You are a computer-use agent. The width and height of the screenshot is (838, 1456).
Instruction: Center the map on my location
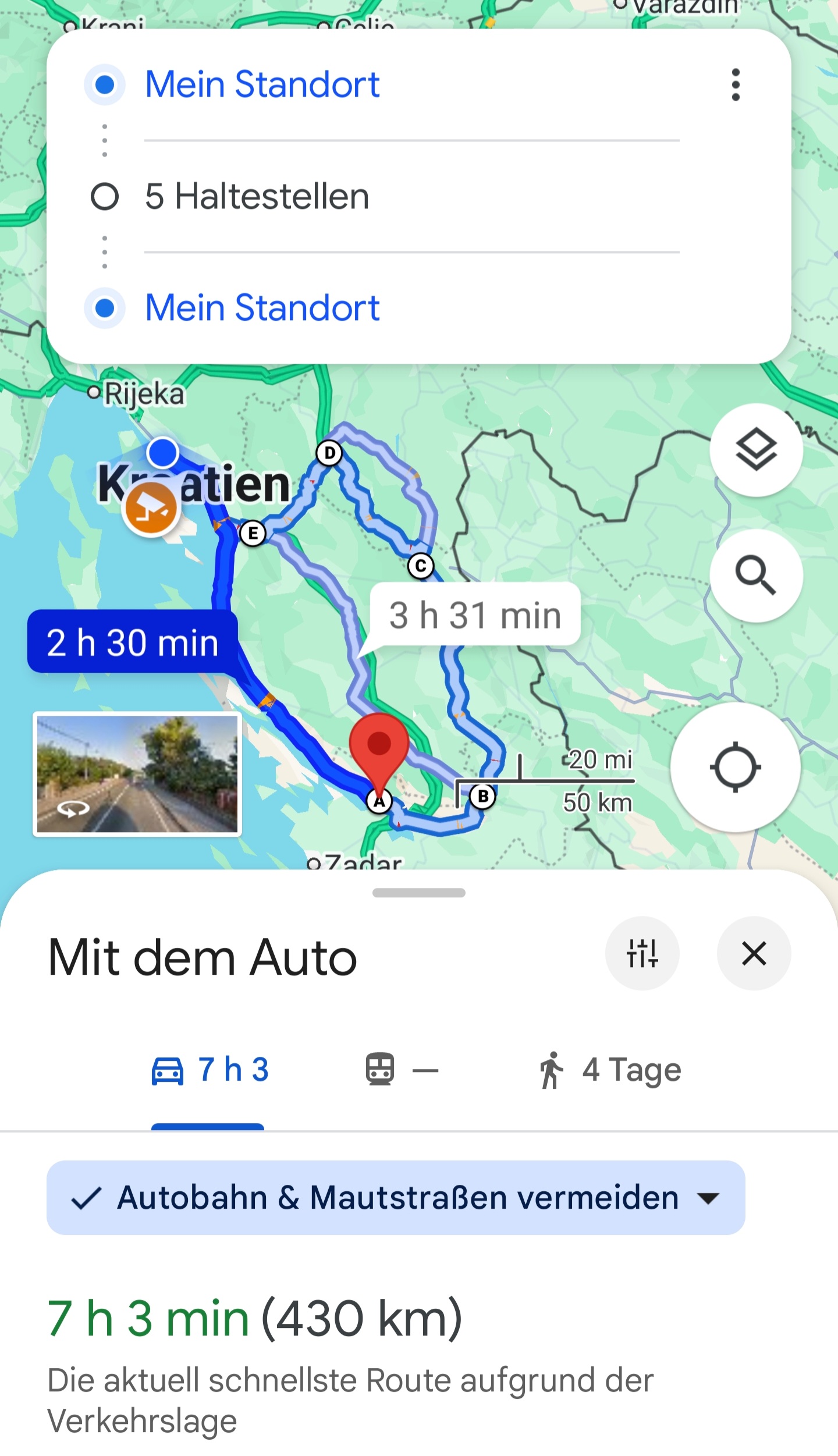(x=736, y=767)
